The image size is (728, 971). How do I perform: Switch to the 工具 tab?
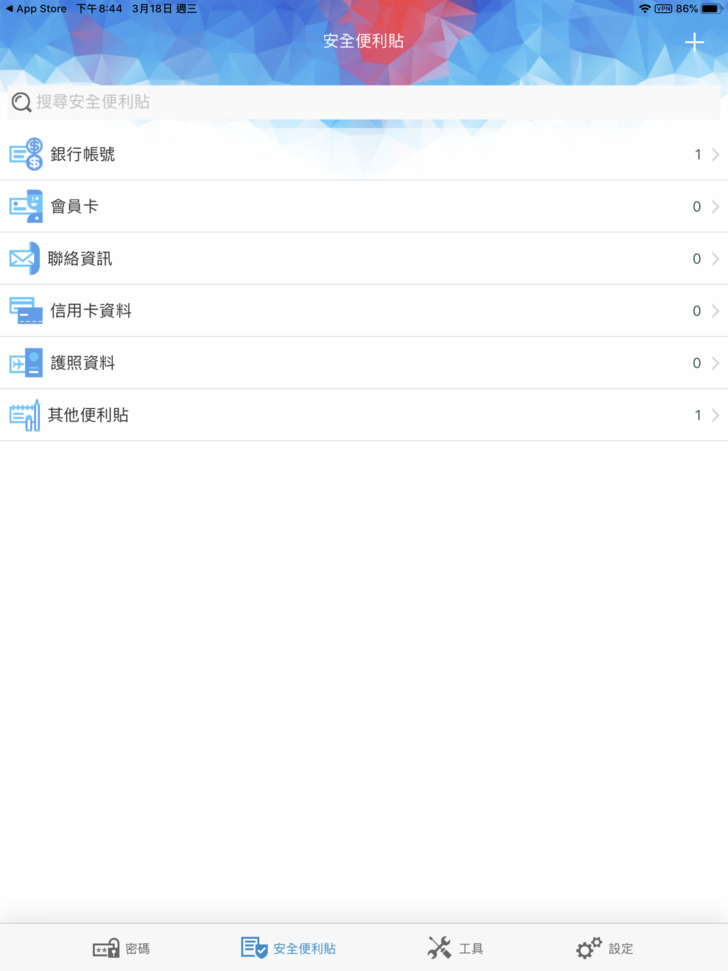(455, 948)
